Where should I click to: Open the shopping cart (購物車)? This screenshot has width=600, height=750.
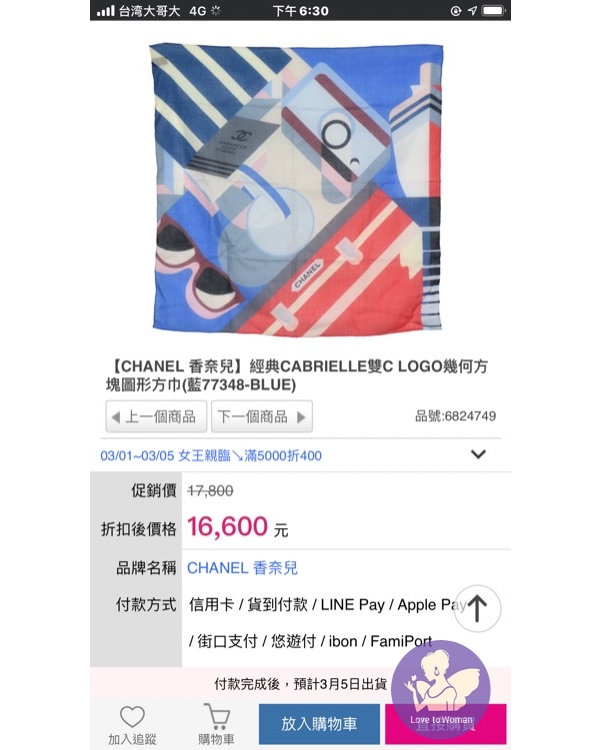(216, 724)
